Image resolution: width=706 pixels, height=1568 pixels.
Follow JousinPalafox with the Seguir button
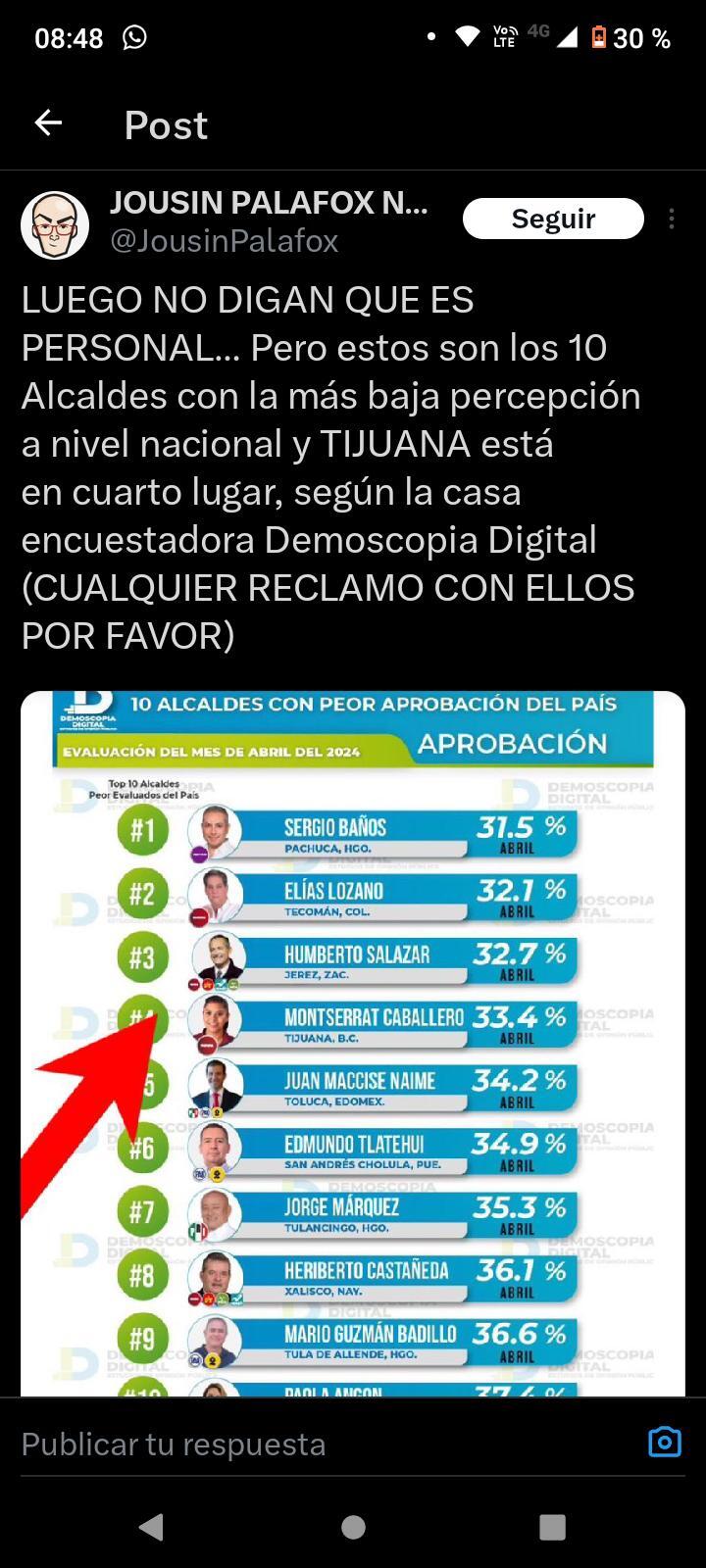(553, 219)
